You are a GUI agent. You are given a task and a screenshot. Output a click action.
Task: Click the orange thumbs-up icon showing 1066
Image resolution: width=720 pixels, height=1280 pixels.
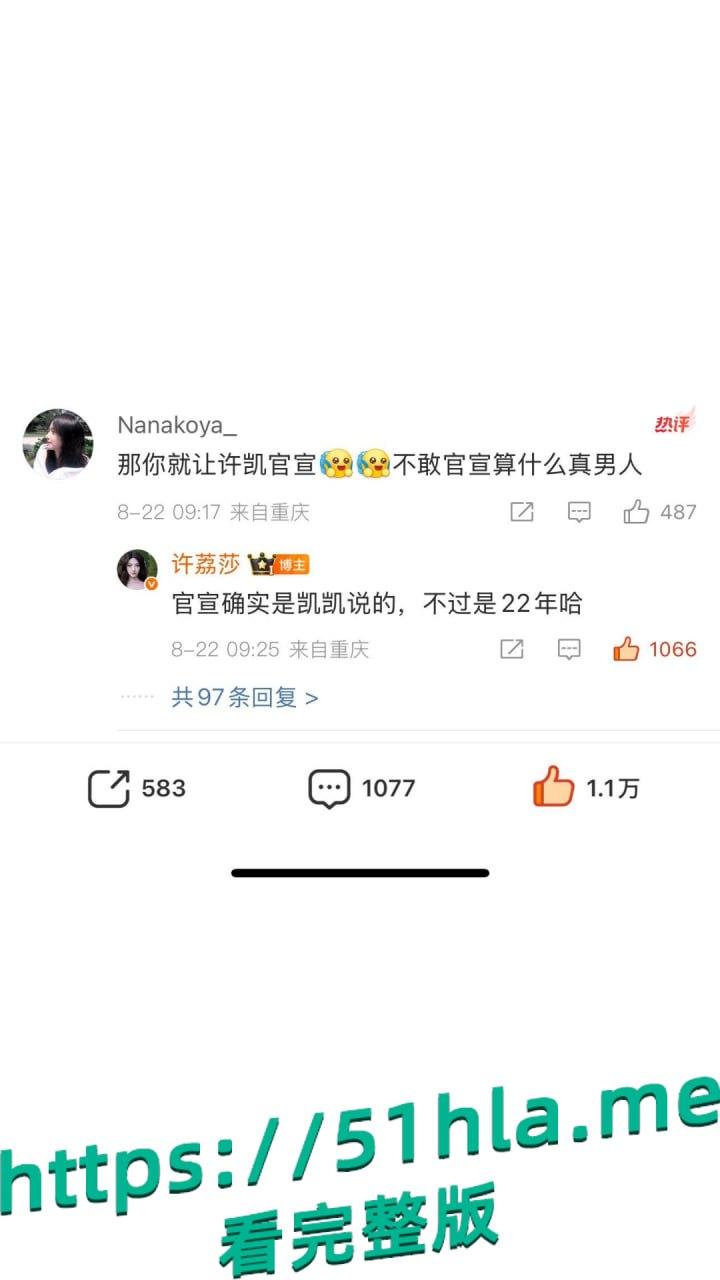[x=625, y=649]
